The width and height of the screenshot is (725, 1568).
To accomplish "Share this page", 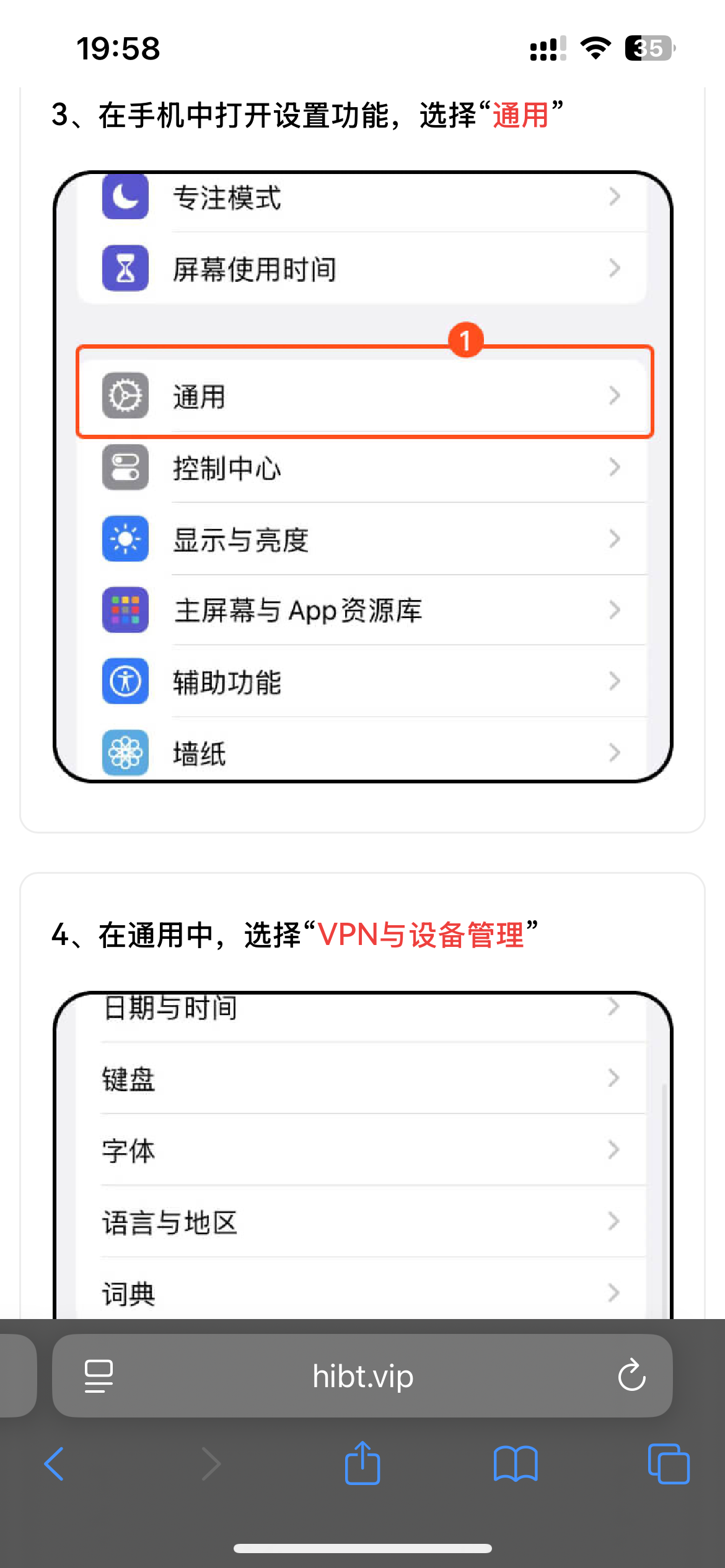I will pos(362,1462).
